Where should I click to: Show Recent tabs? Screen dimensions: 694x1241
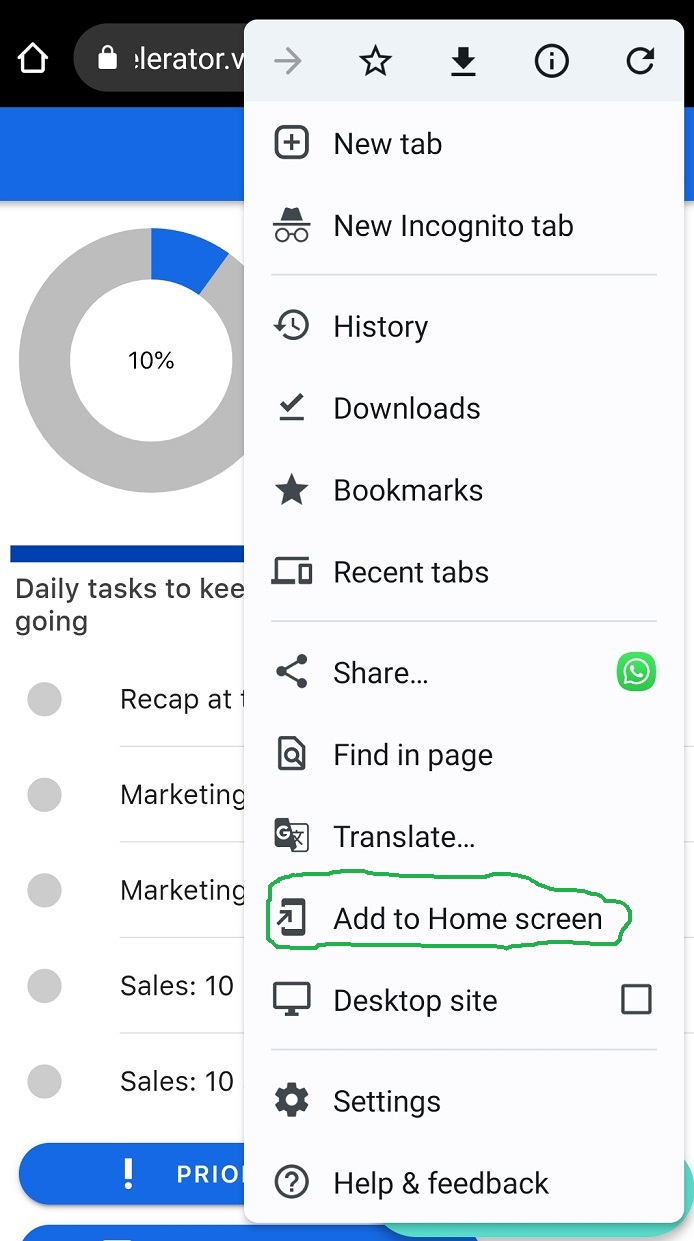coord(410,573)
